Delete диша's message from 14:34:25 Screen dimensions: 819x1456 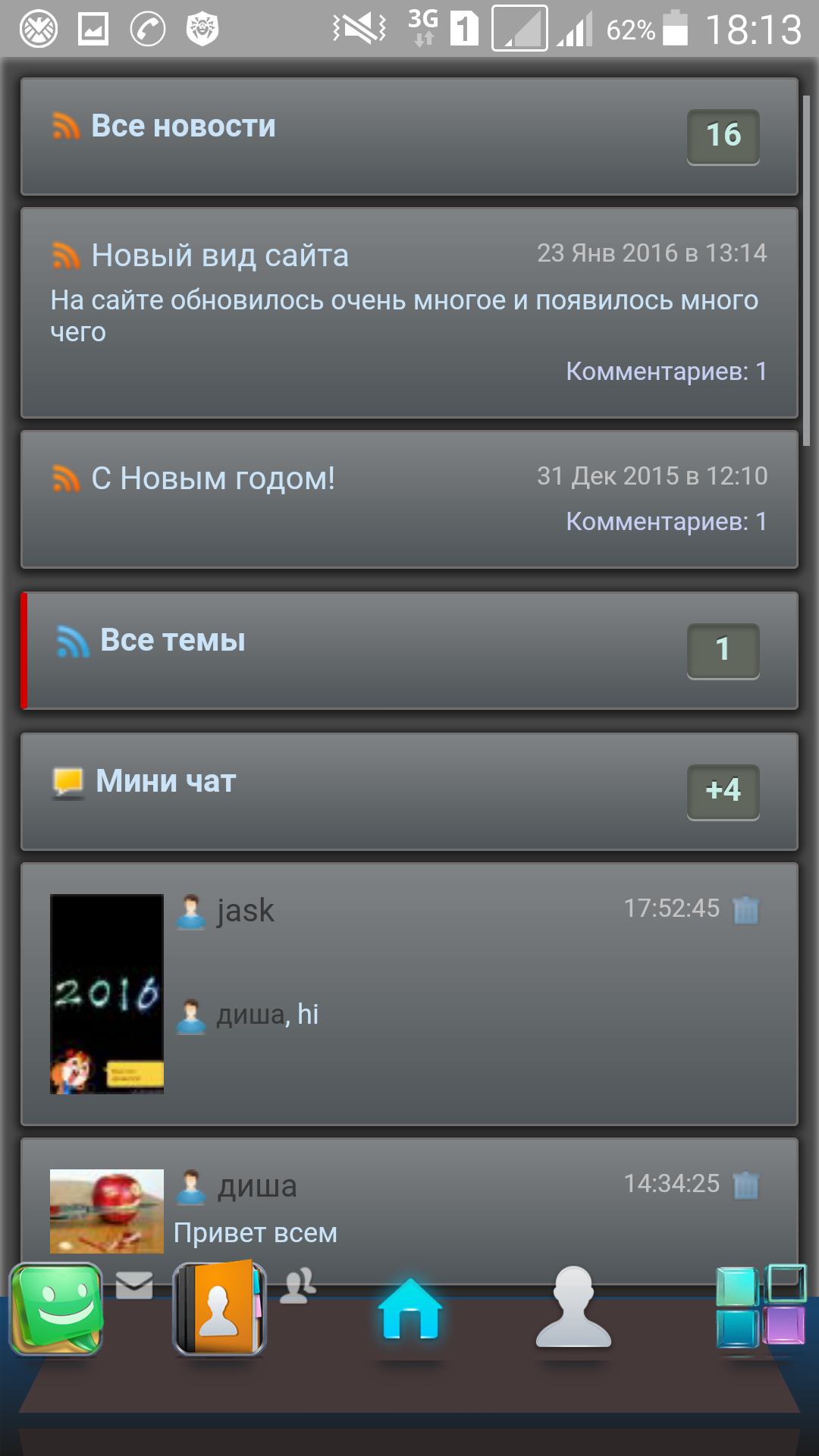pos(745,1185)
